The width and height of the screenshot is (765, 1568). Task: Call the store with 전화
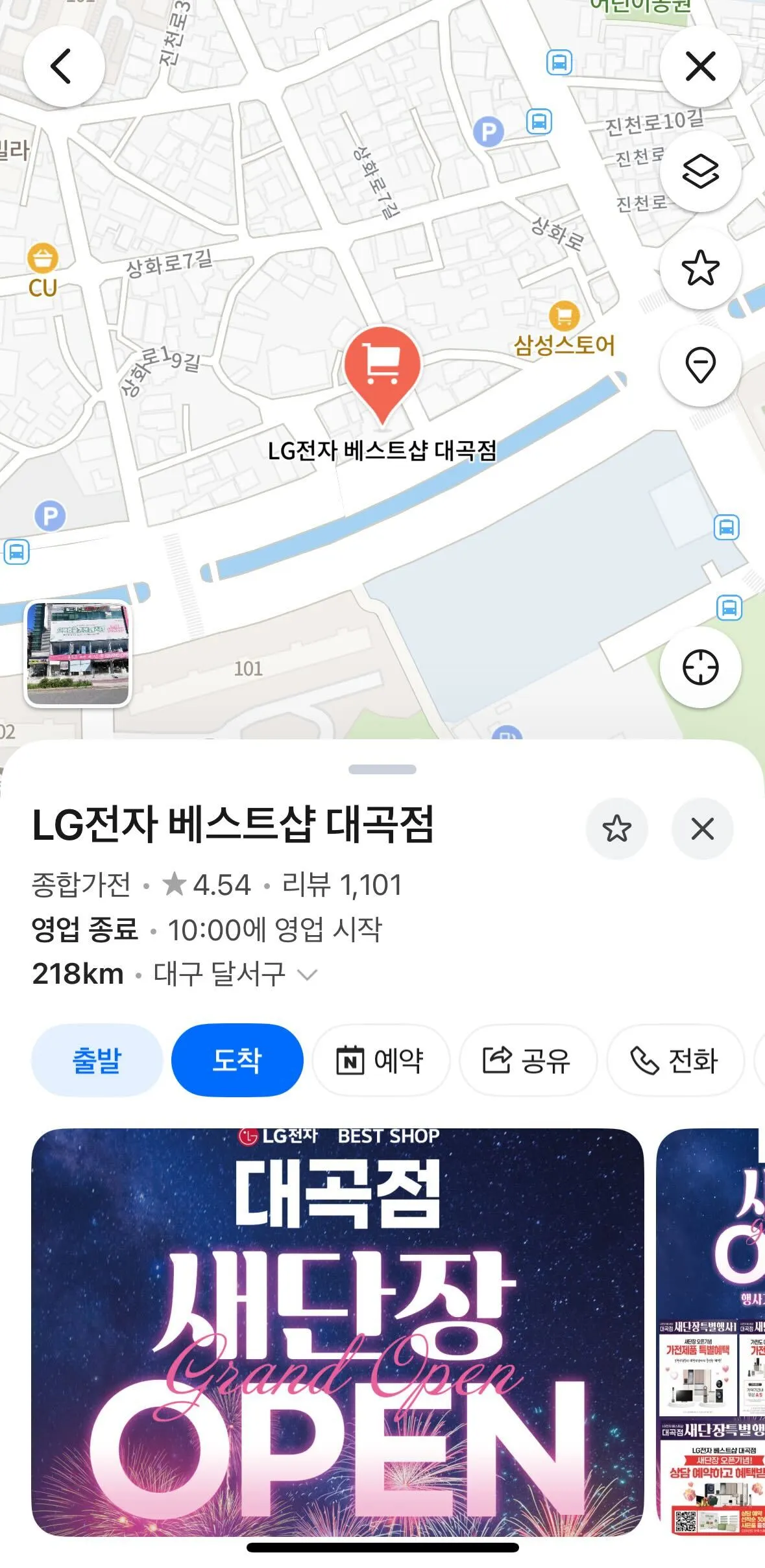(675, 1060)
